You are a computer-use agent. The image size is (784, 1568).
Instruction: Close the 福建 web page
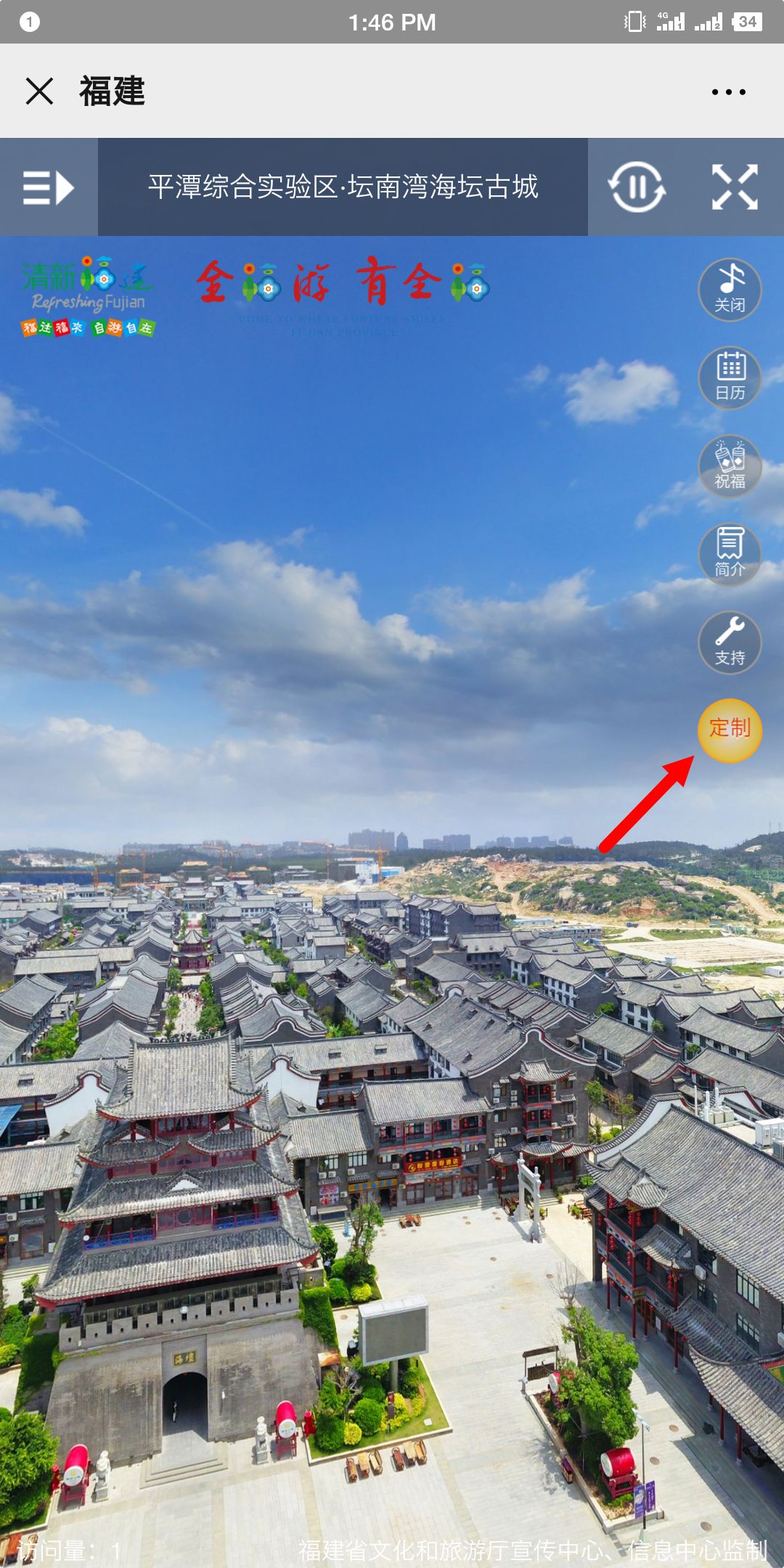pyautogui.click(x=39, y=91)
